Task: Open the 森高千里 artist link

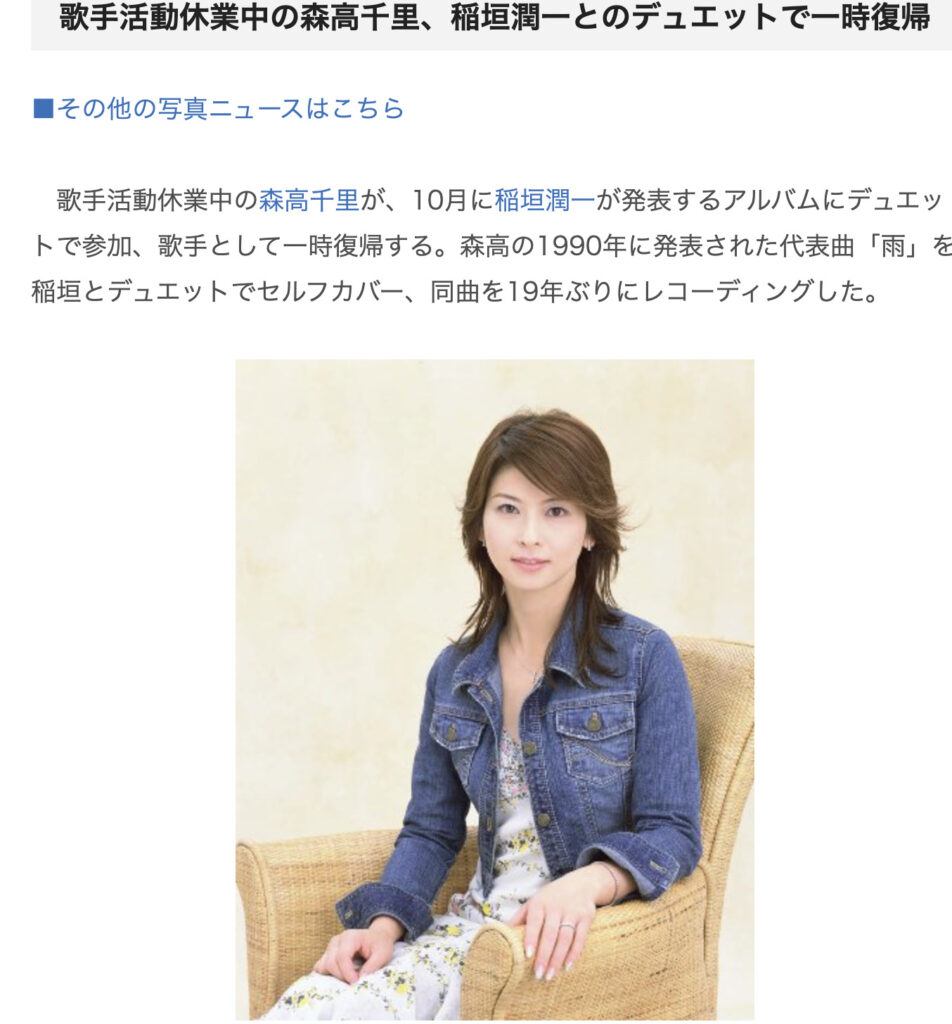Action: coord(308,200)
